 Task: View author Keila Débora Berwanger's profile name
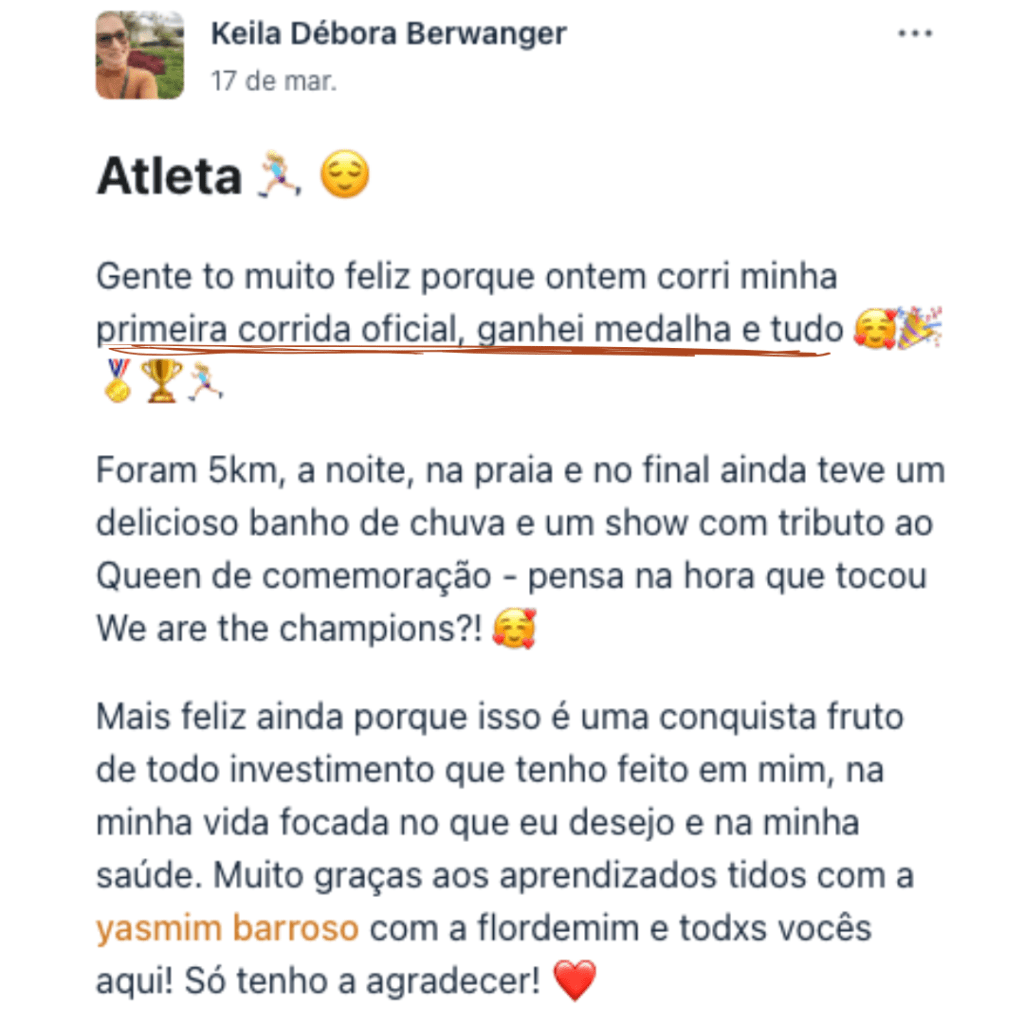[x=388, y=33]
